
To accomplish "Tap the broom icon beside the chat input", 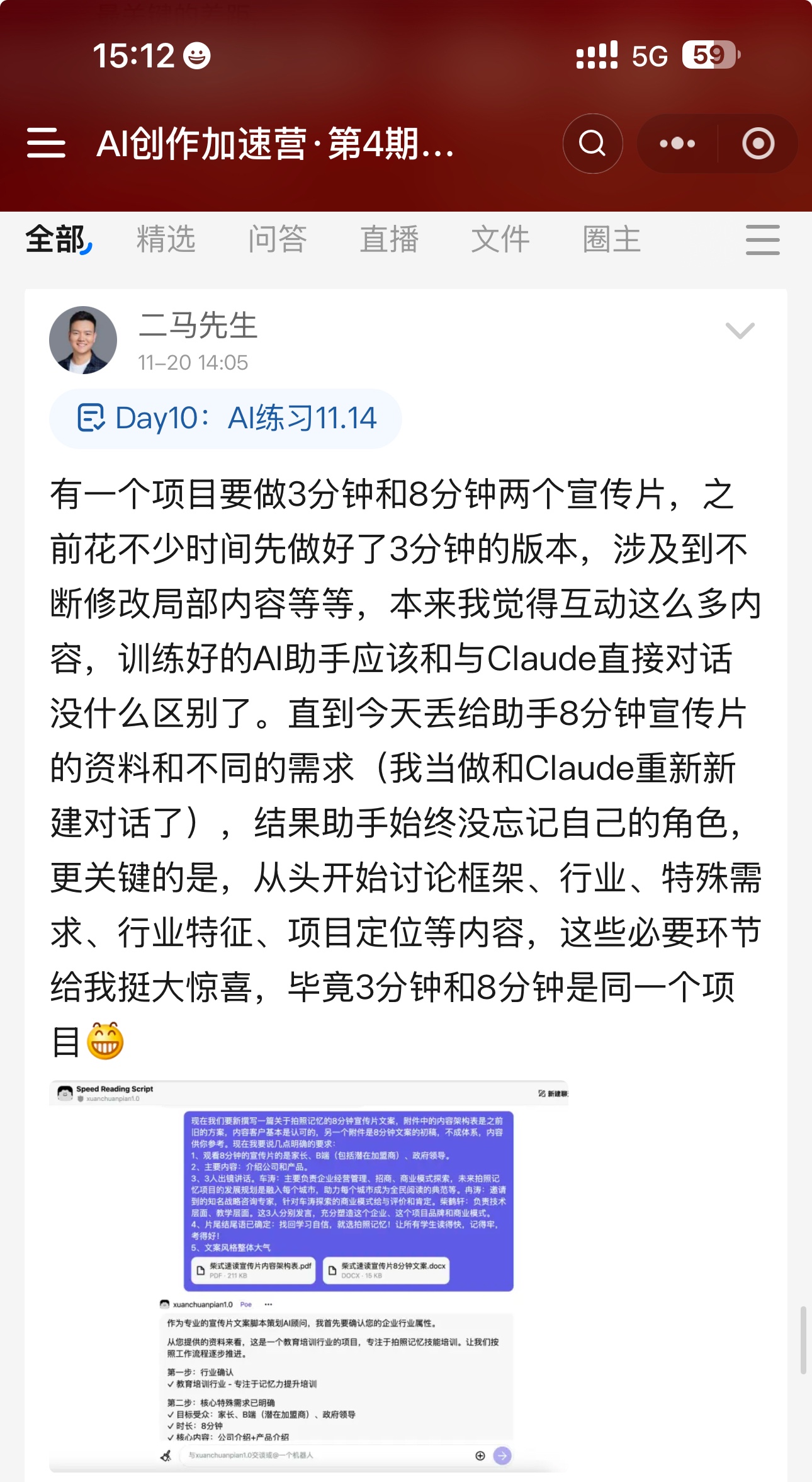I will click(x=166, y=1456).
